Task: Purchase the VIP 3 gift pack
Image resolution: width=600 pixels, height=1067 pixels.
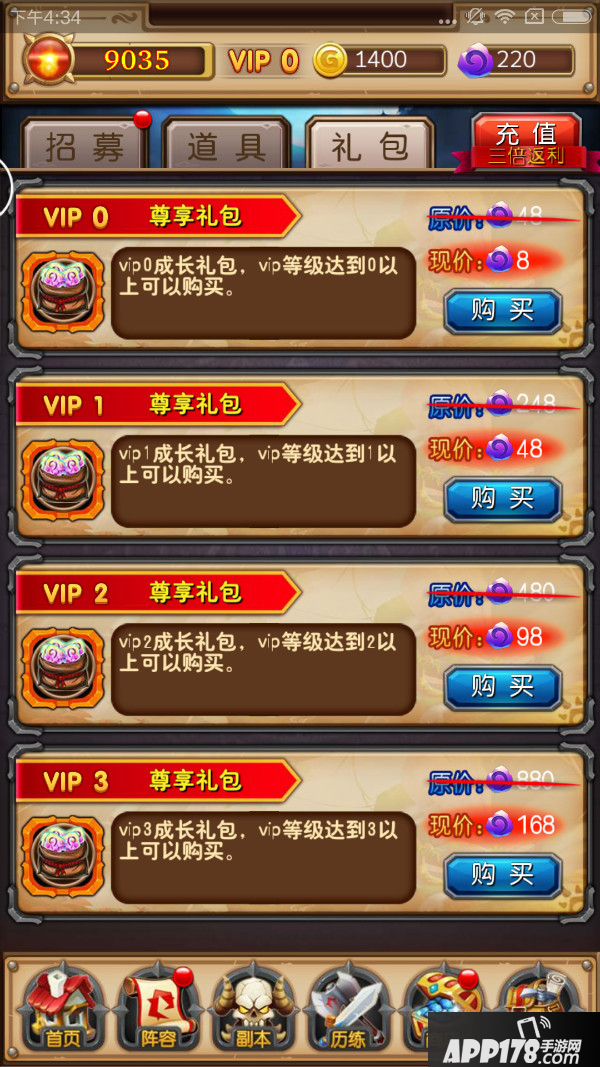Action: 502,874
